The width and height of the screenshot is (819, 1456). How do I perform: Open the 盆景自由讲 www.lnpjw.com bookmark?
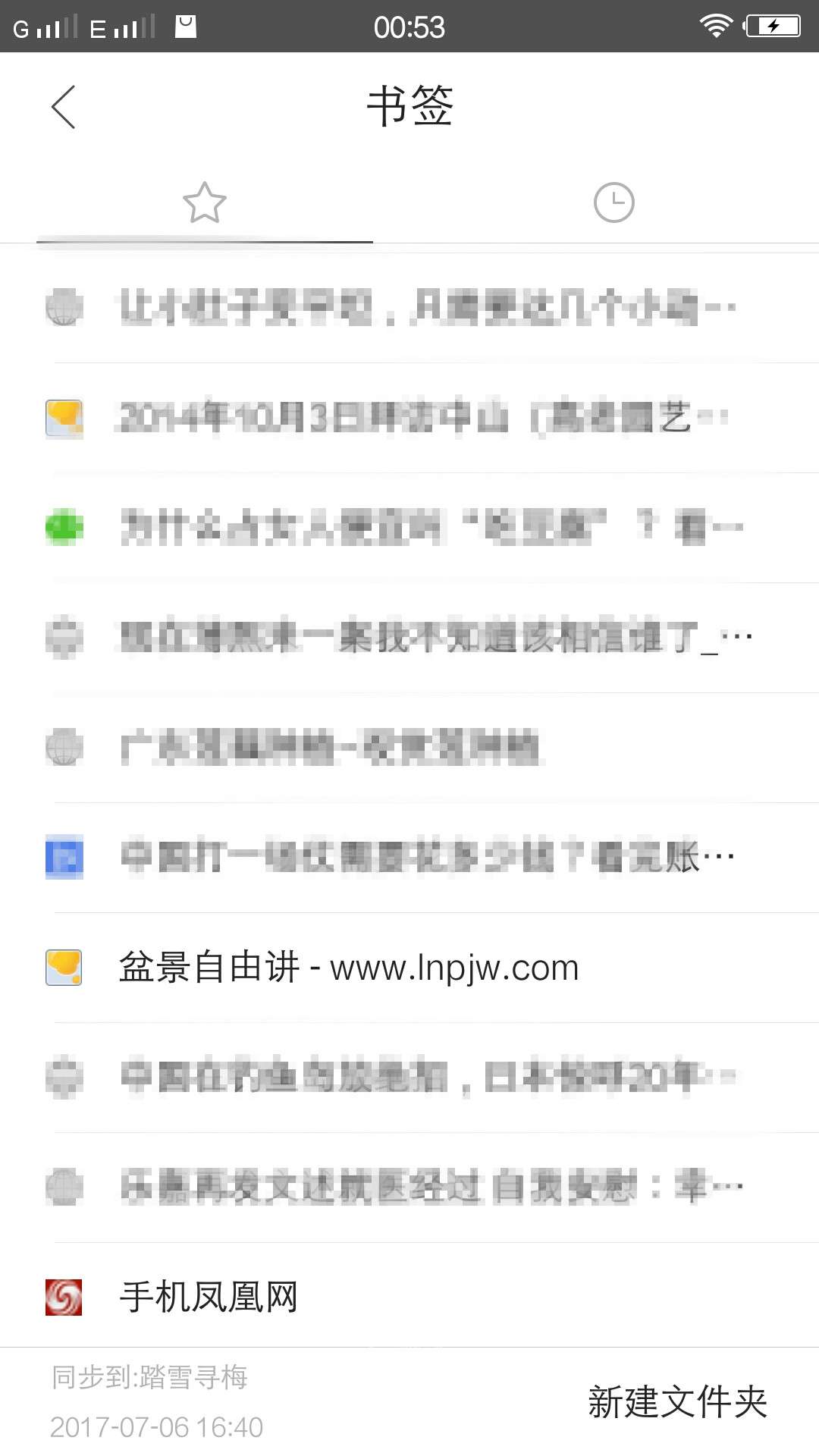[349, 968]
